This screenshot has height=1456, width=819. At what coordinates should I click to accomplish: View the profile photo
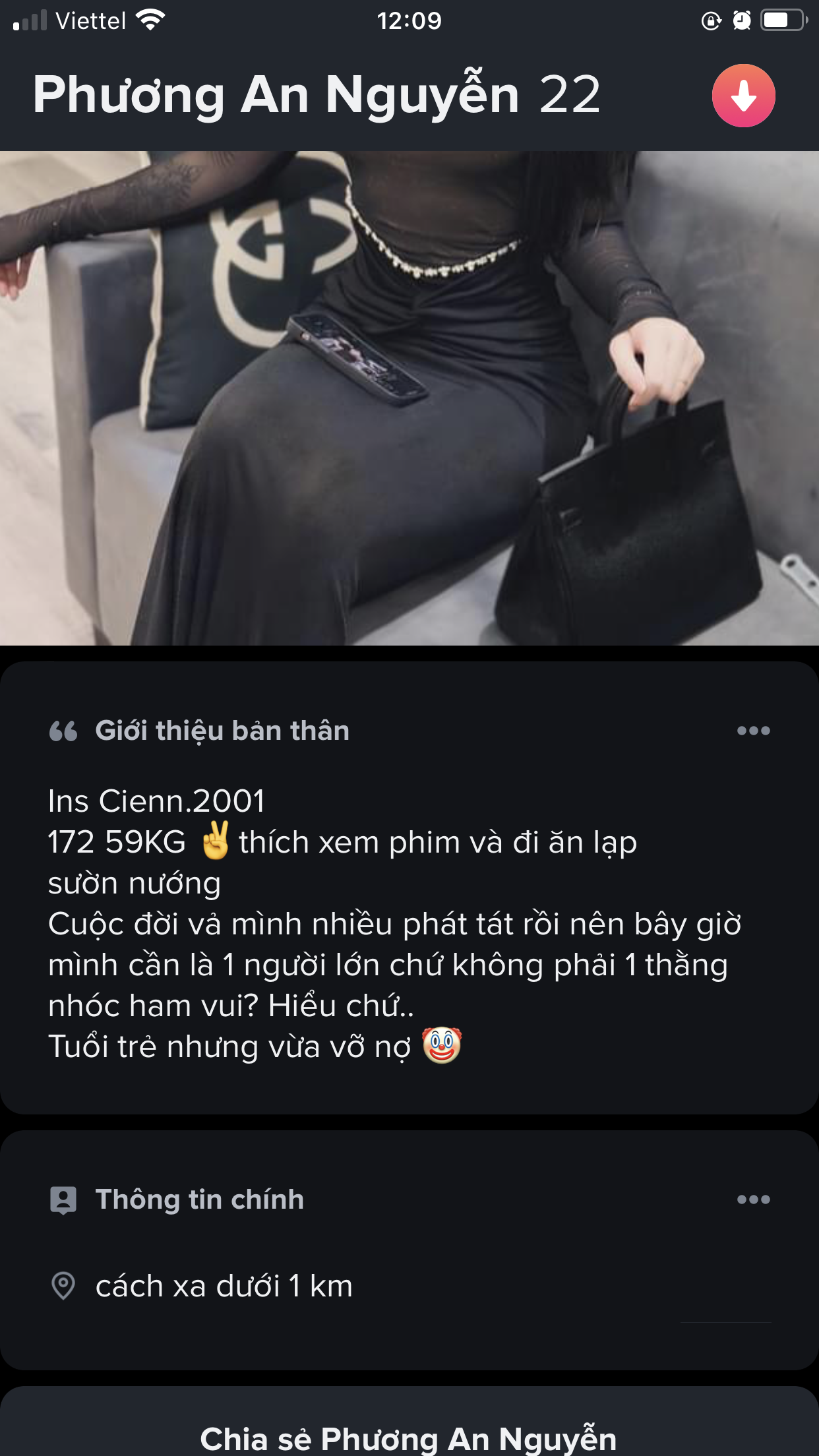pyautogui.click(x=409, y=398)
